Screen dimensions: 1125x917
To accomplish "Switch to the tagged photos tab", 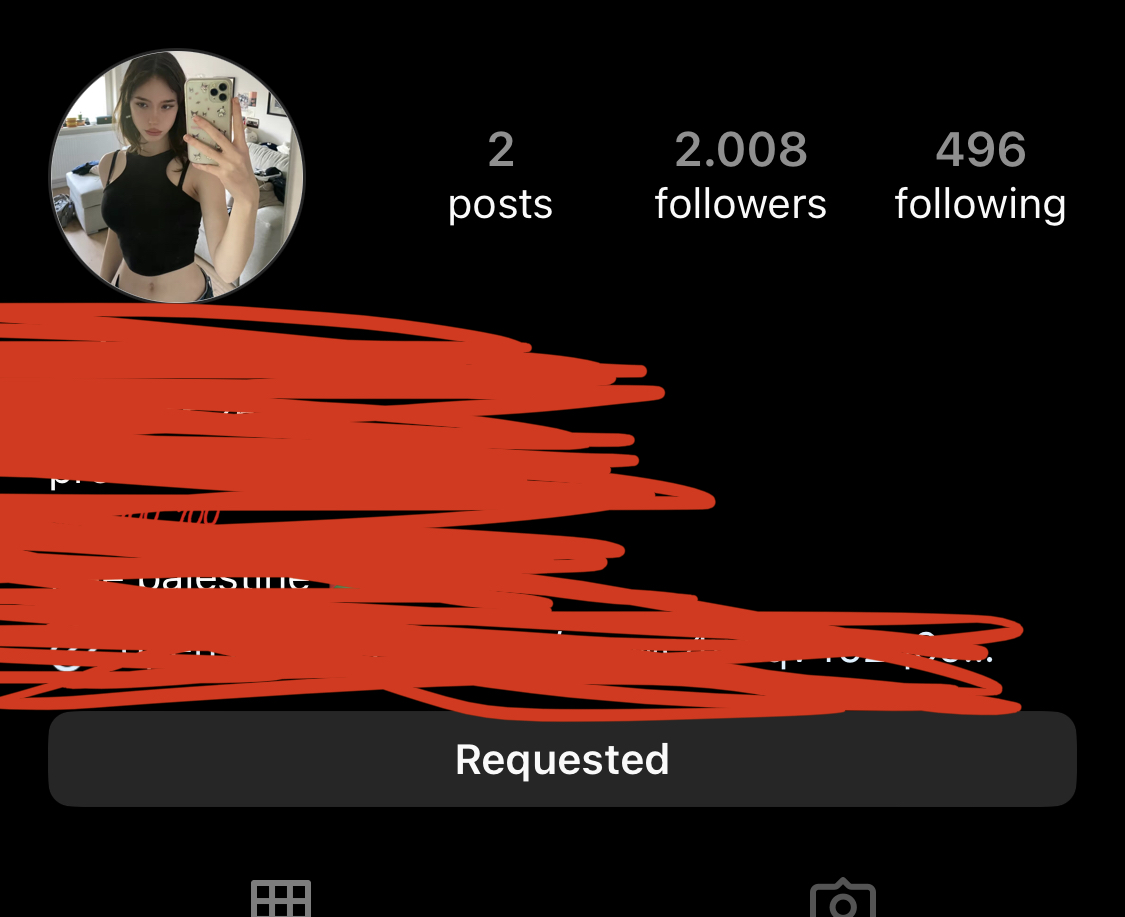I will pyautogui.click(x=842, y=900).
